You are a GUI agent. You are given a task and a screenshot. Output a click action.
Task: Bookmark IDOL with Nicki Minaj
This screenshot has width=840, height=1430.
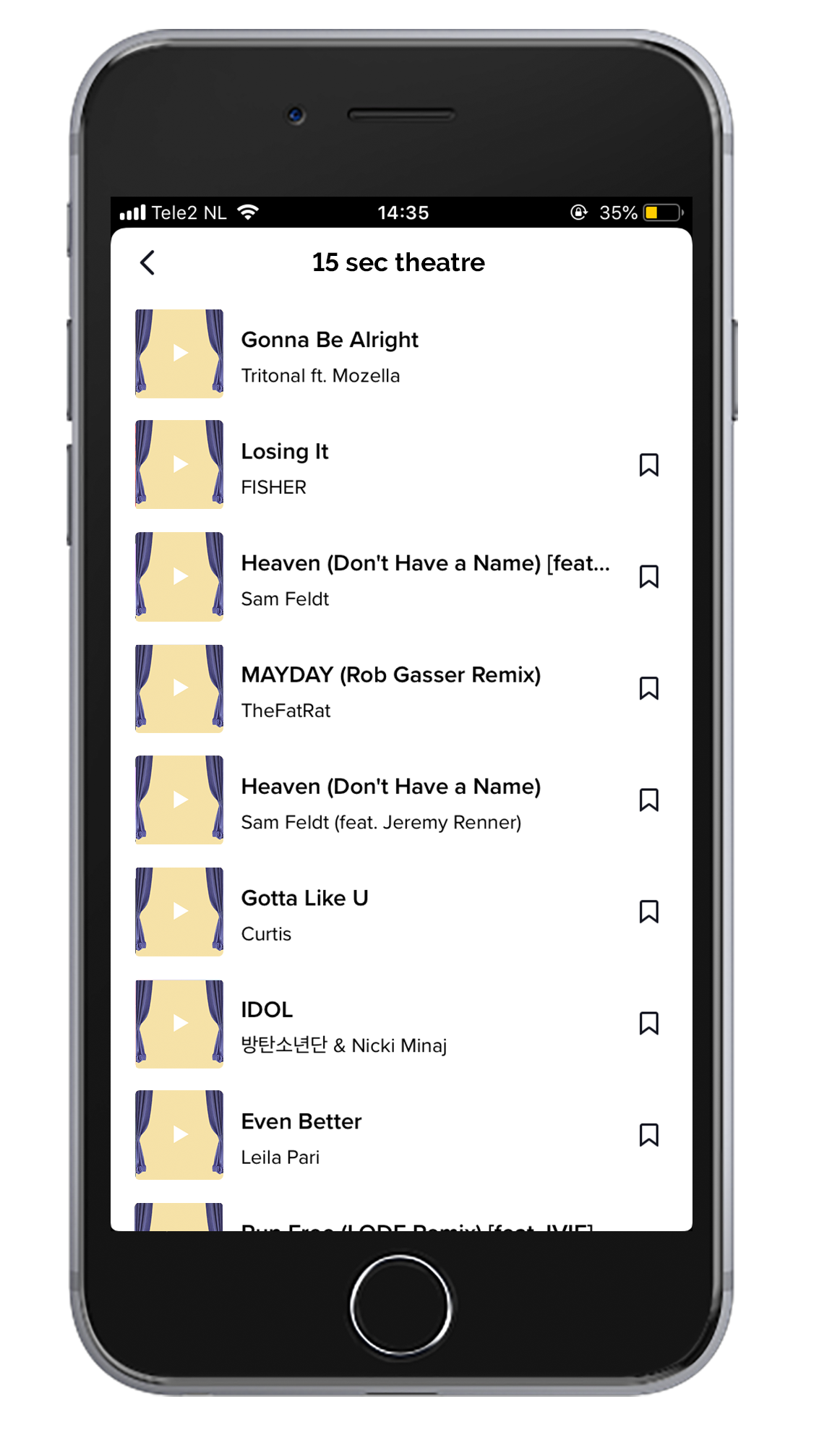point(648,1024)
